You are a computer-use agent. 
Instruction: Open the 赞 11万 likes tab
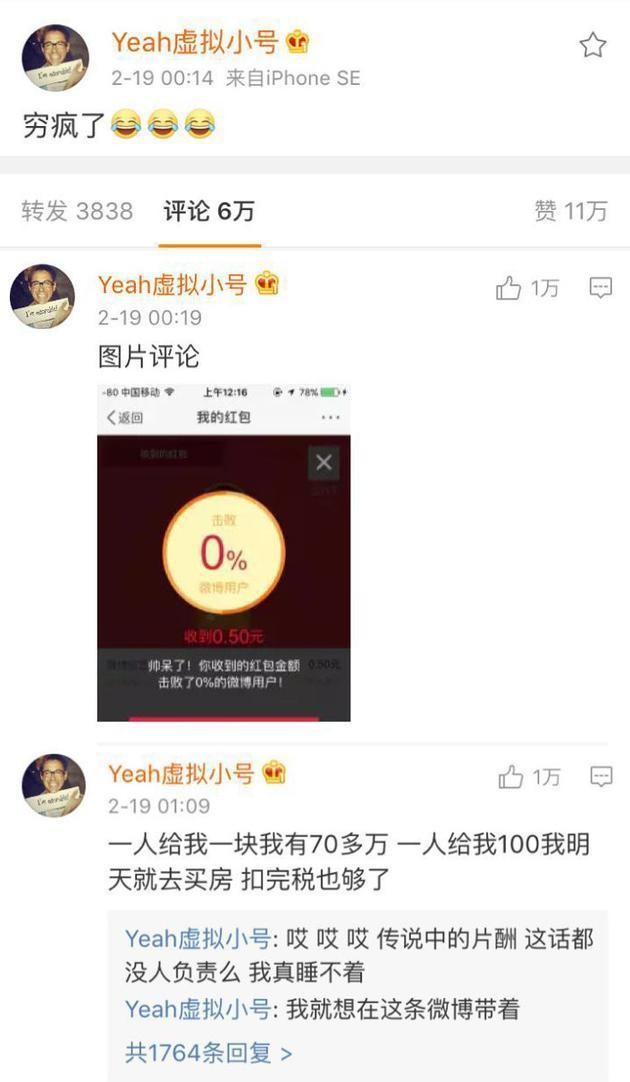[571, 211]
